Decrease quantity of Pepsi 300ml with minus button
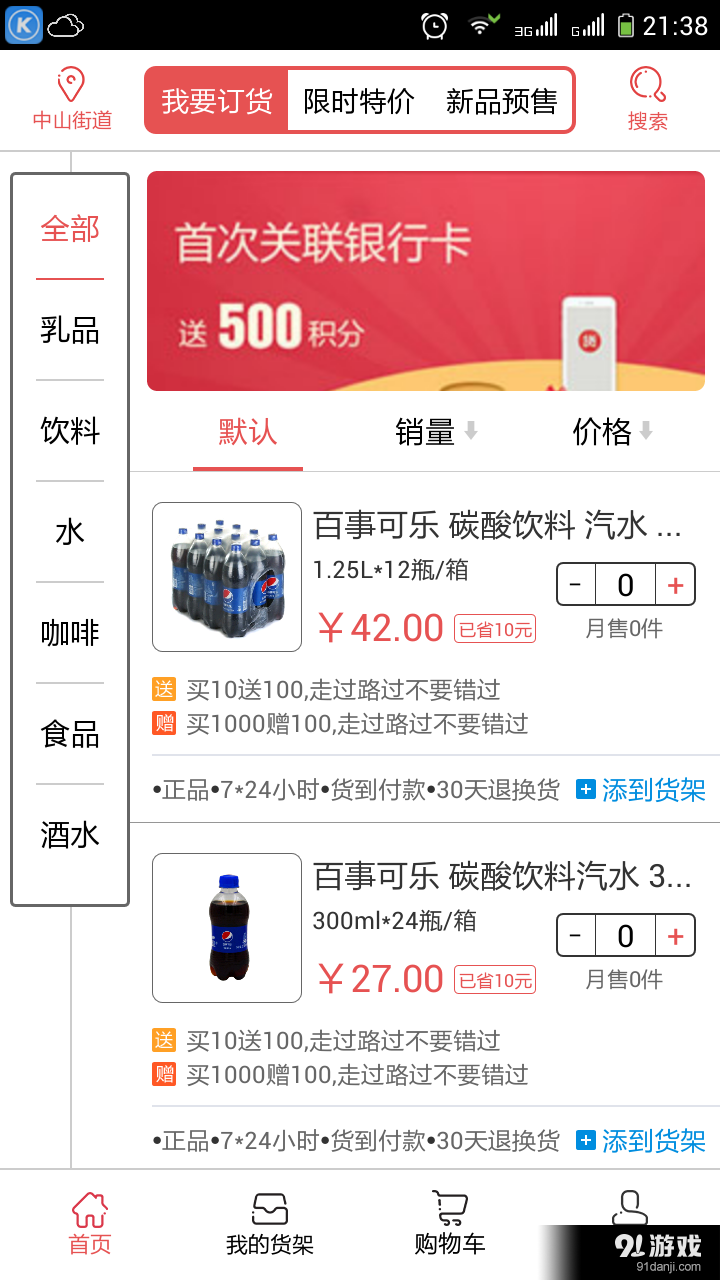This screenshot has width=720, height=1280. 575,935
